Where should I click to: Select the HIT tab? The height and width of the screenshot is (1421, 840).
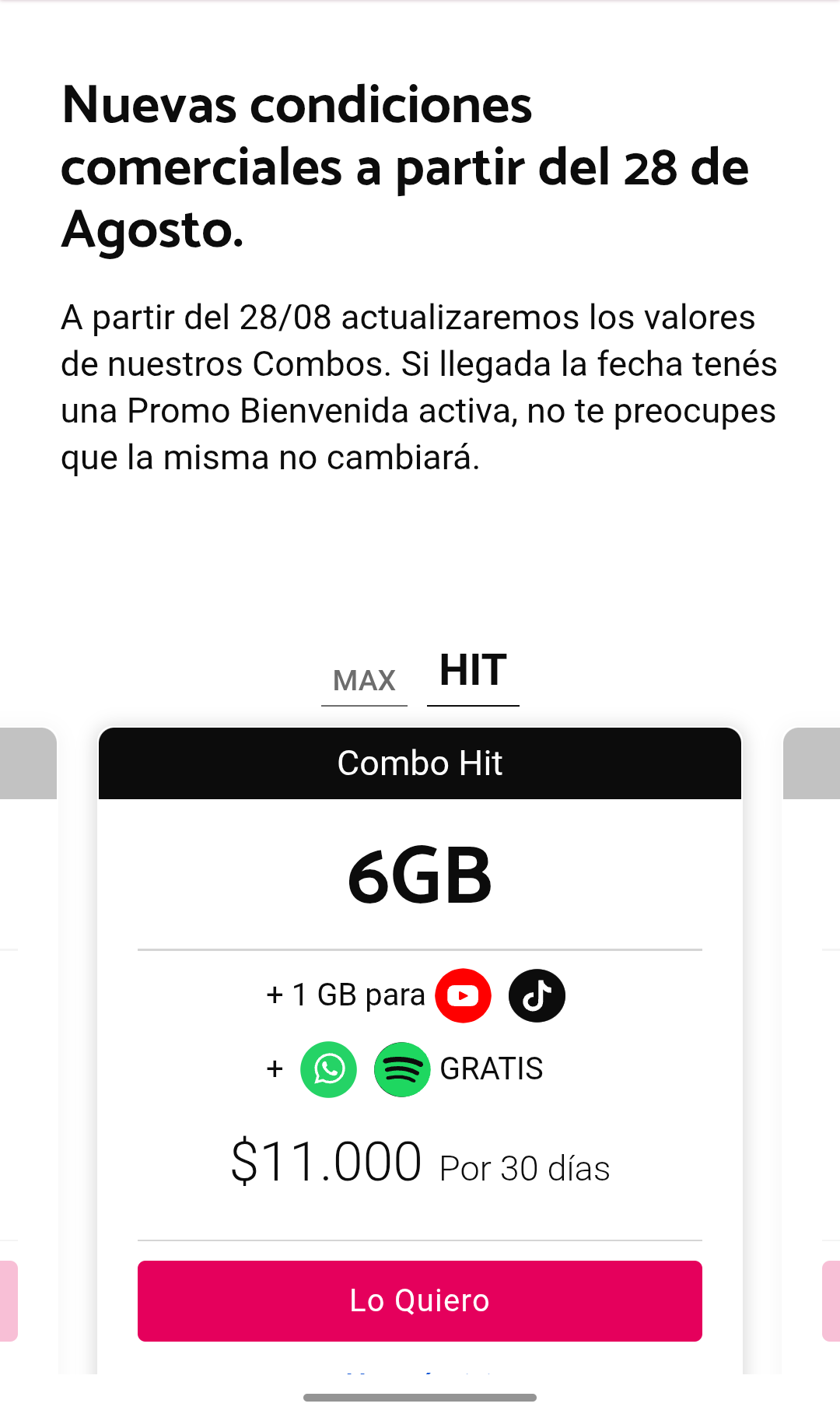coord(473,671)
